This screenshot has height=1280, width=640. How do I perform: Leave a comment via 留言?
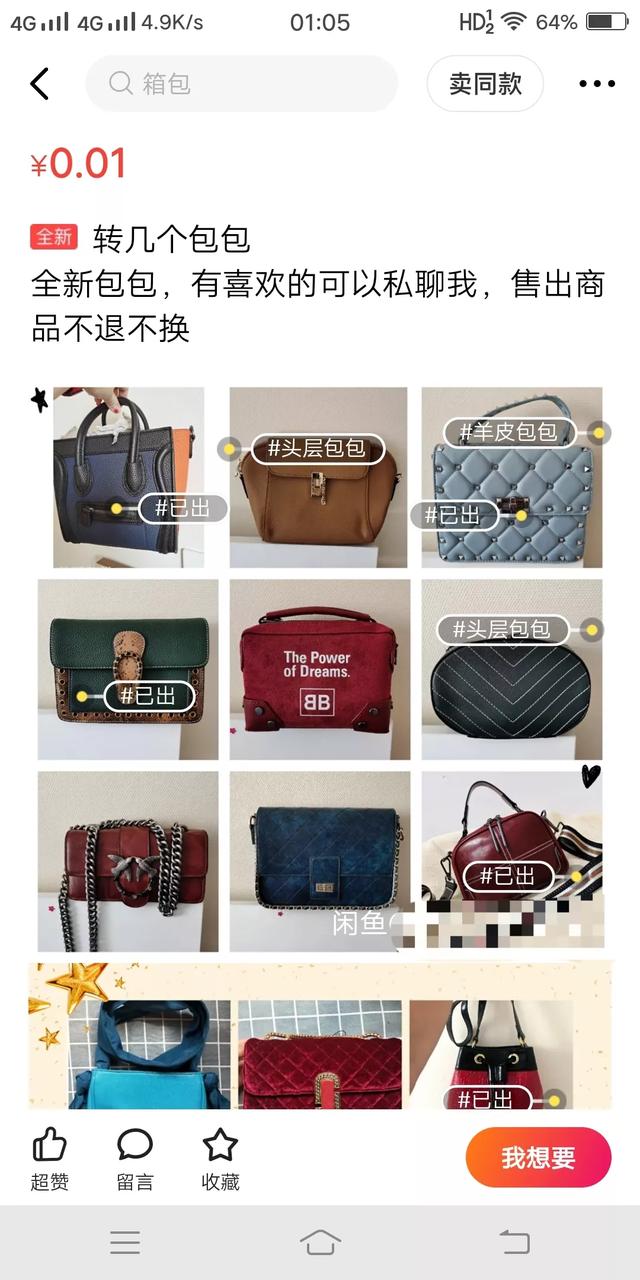(135, 1159)
